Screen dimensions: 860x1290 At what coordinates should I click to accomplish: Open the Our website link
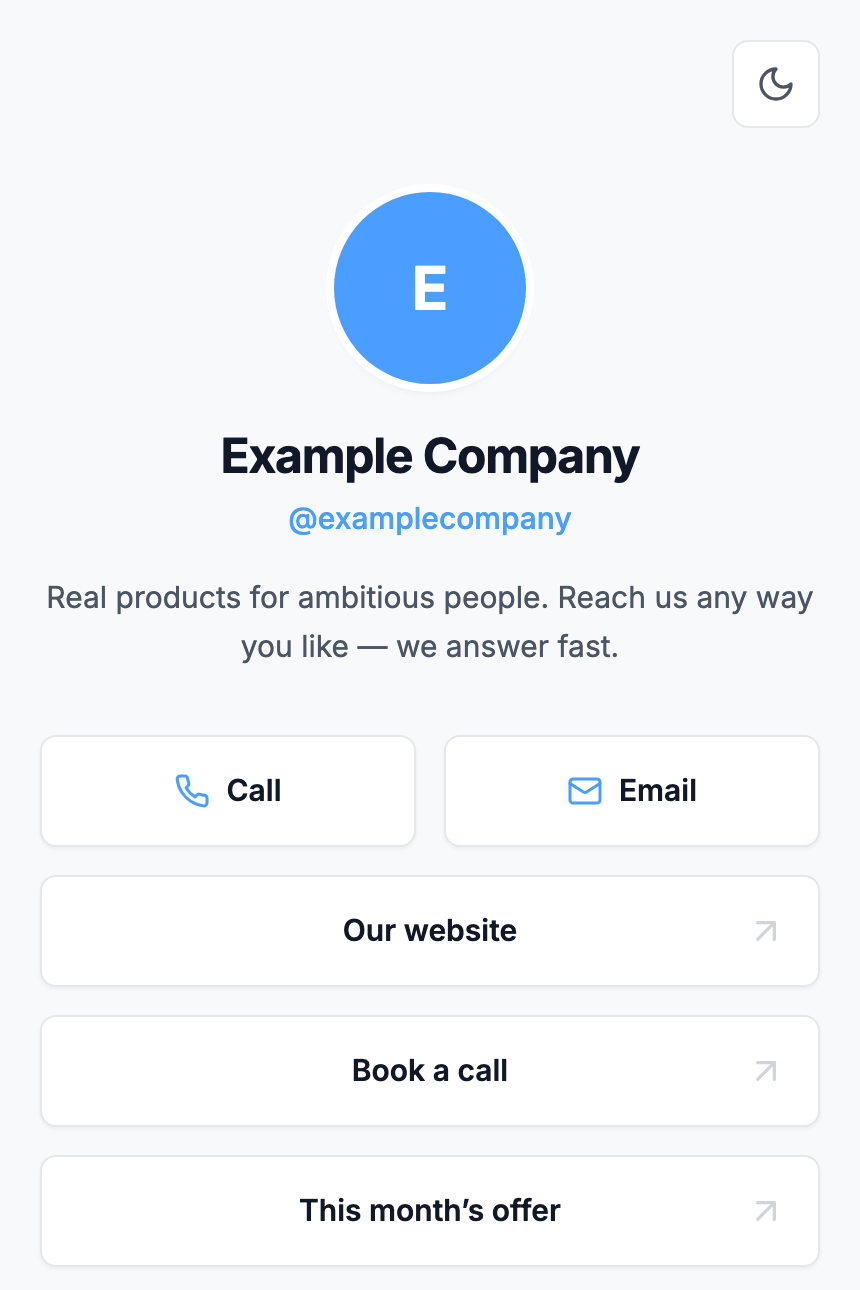[430, 931]
